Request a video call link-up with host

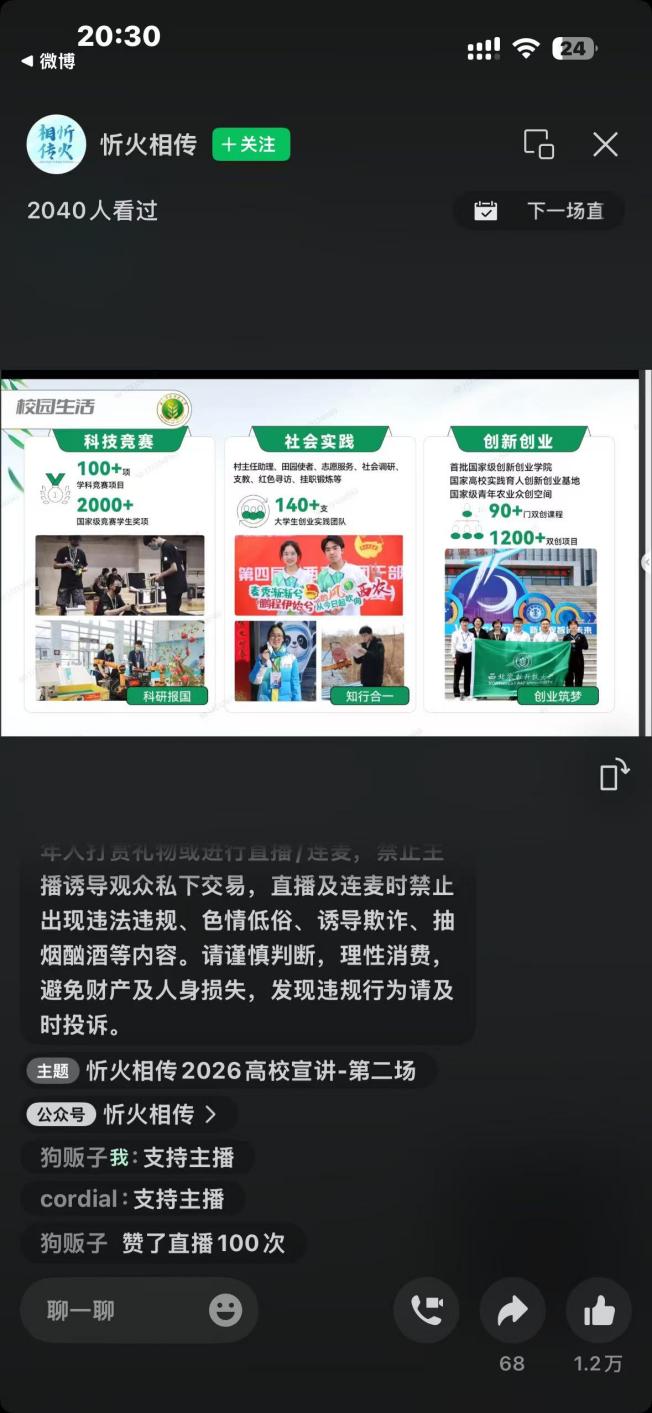click(426, 1310)
